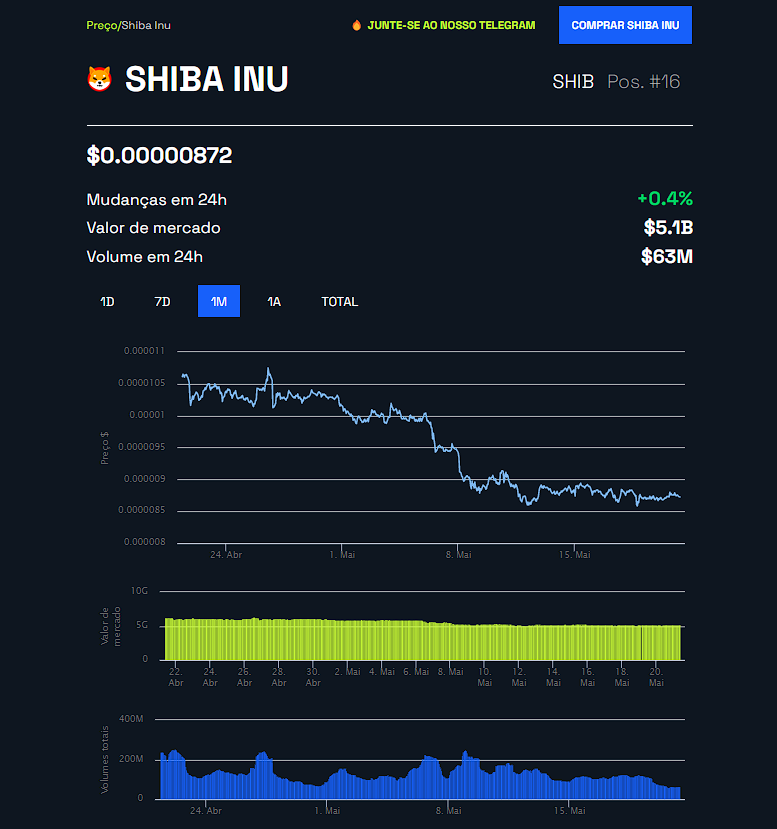Show the 1A chart range
Screen dimensions: 777x829
274,301
